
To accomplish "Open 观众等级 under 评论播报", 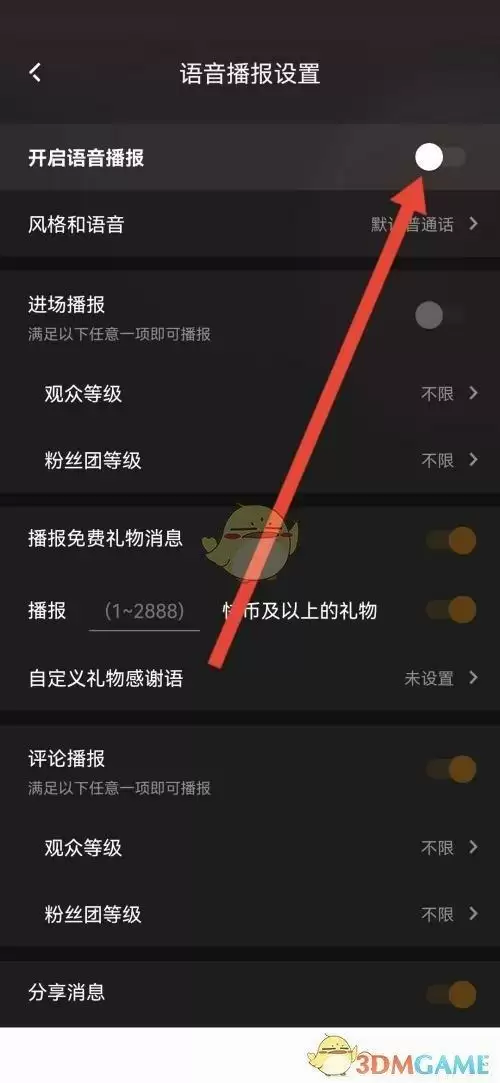I will coord(250,847).
